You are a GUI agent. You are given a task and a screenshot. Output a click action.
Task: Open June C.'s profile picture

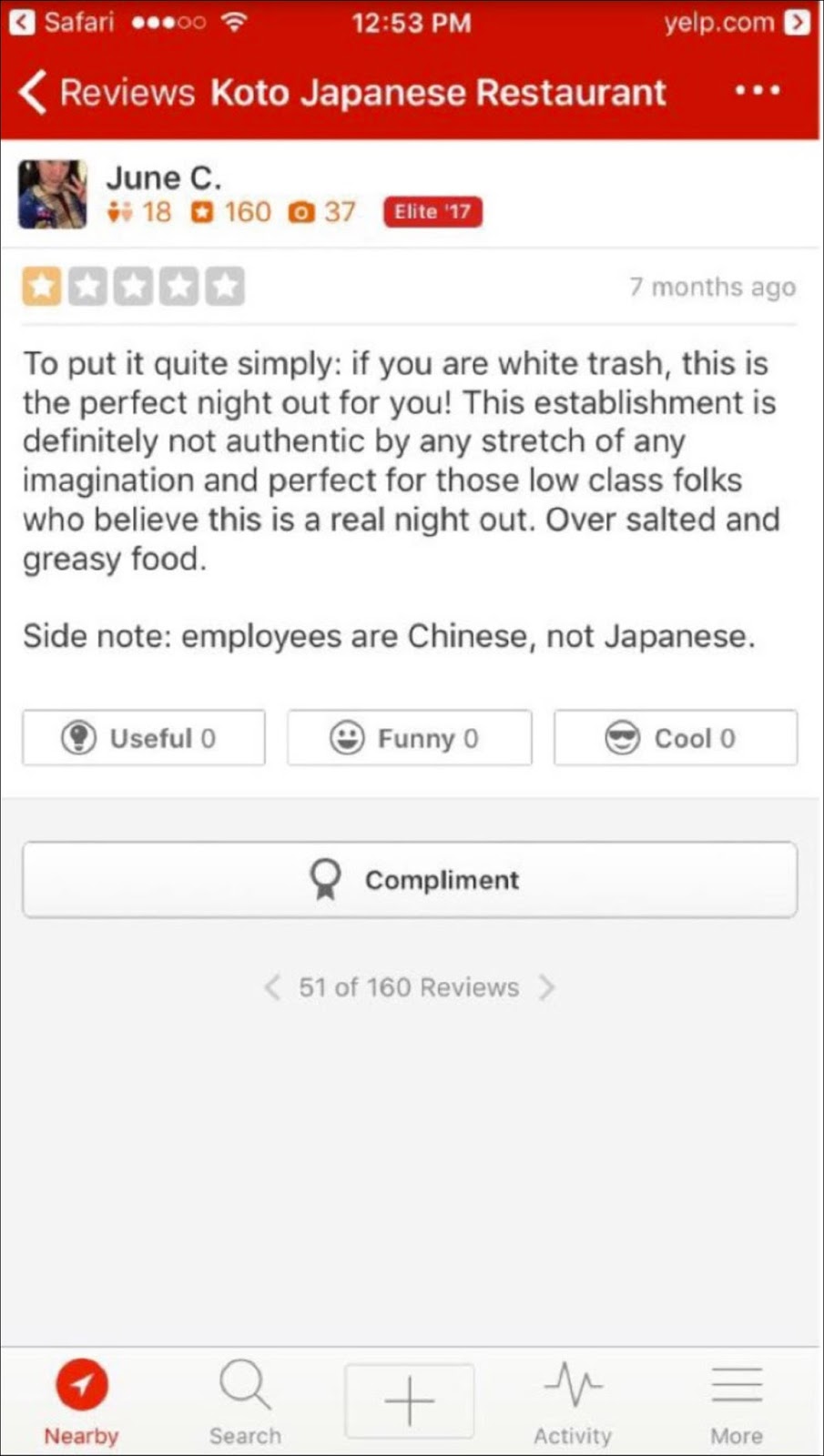point(53,194)
